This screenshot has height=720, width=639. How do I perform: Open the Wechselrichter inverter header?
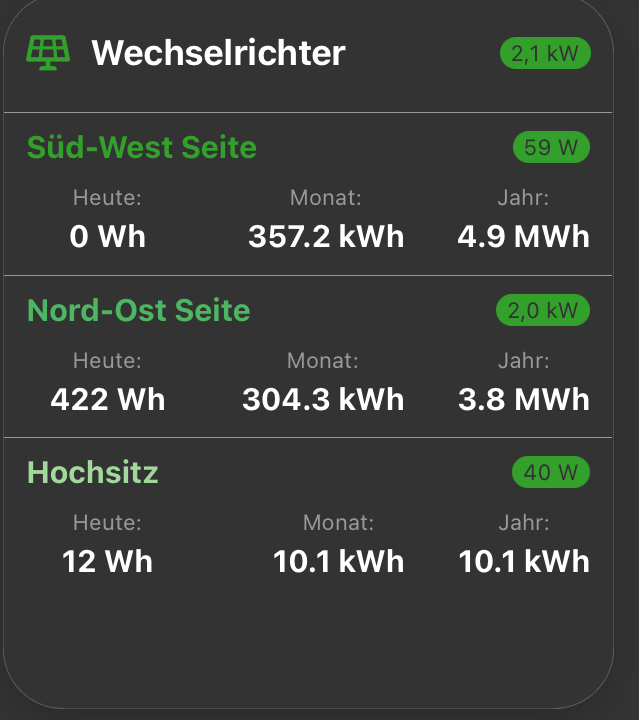[218, 53]
